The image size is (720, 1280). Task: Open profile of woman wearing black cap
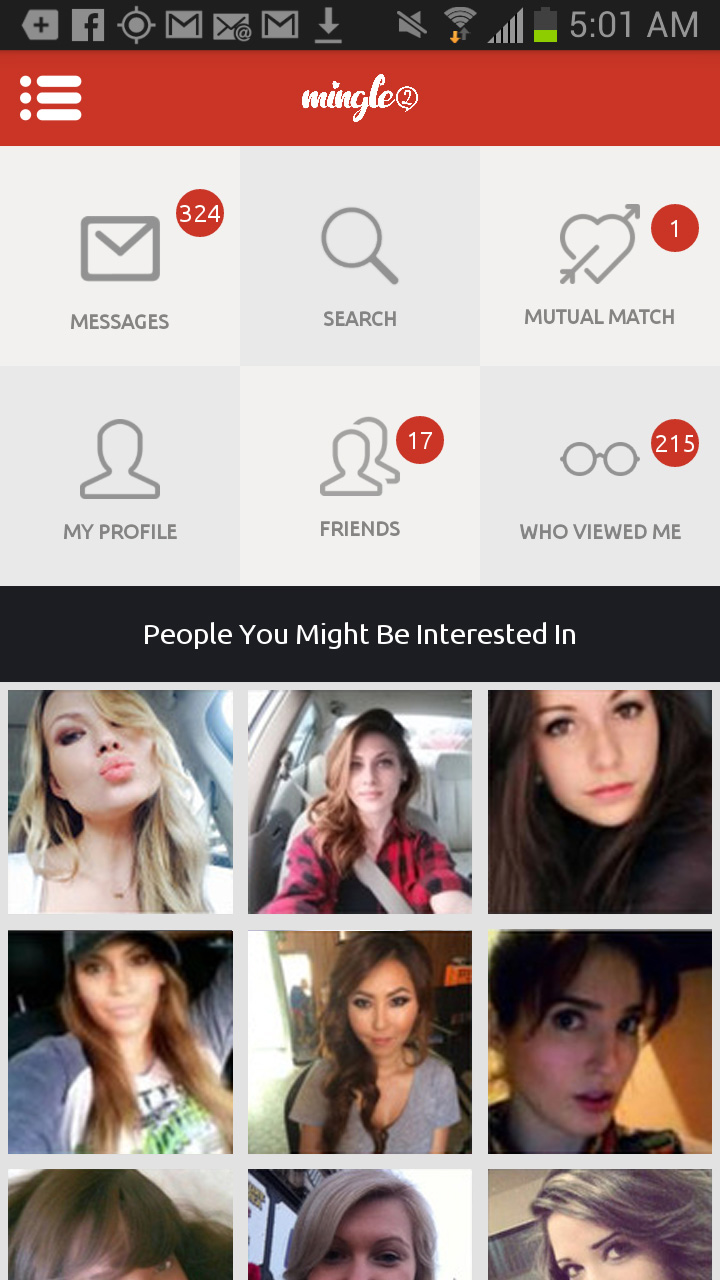(x=120, y=1041)
